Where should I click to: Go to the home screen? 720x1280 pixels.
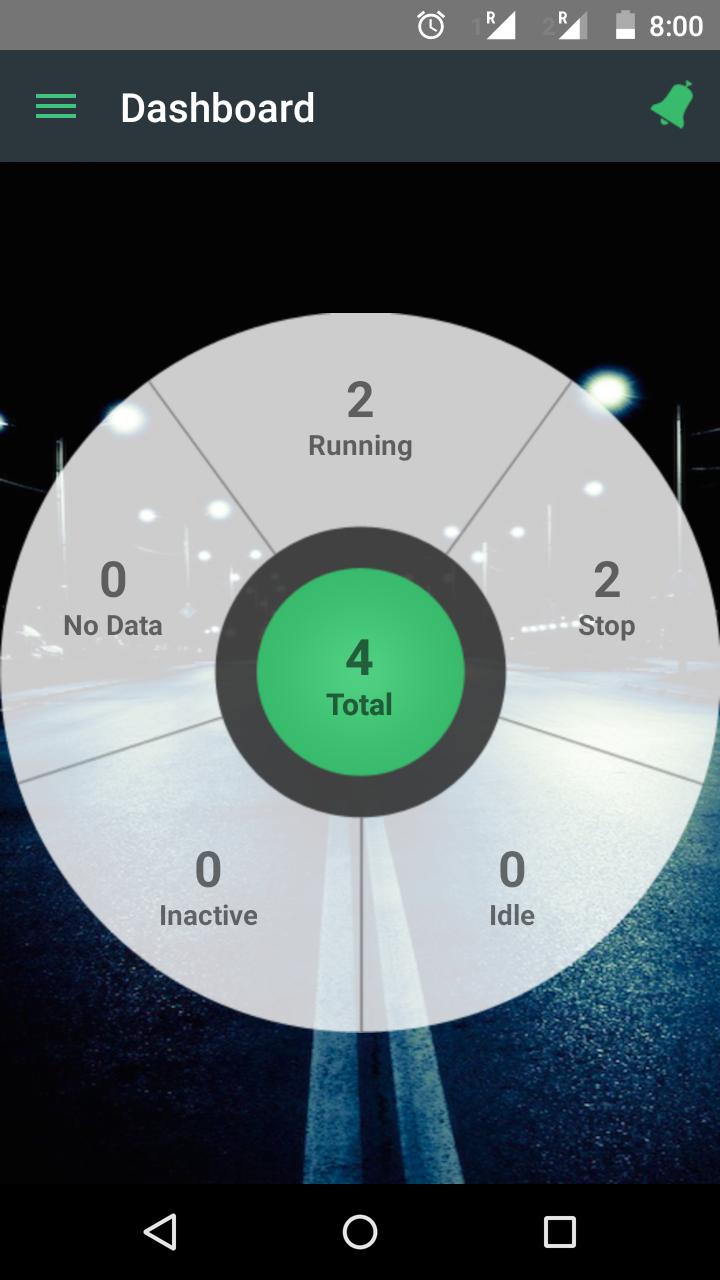[360, 1232]
